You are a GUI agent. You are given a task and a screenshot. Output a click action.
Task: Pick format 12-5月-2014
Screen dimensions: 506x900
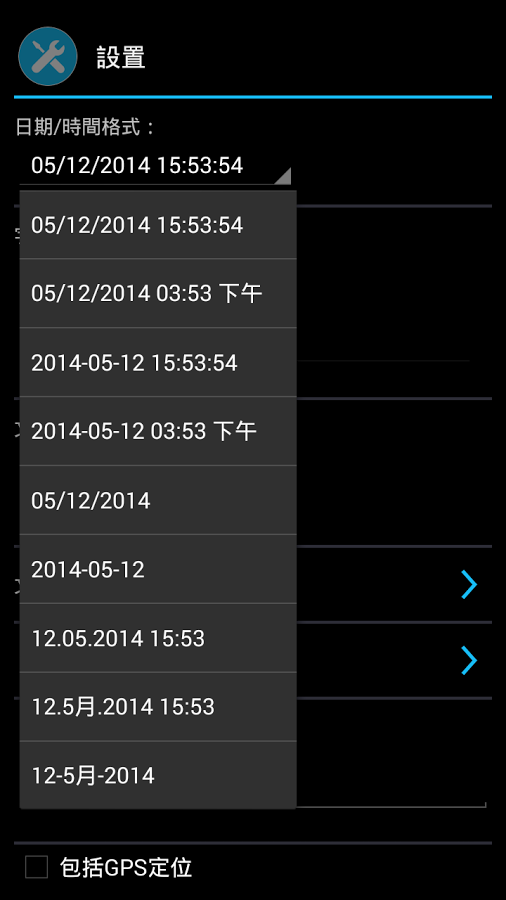click(158, 775)
